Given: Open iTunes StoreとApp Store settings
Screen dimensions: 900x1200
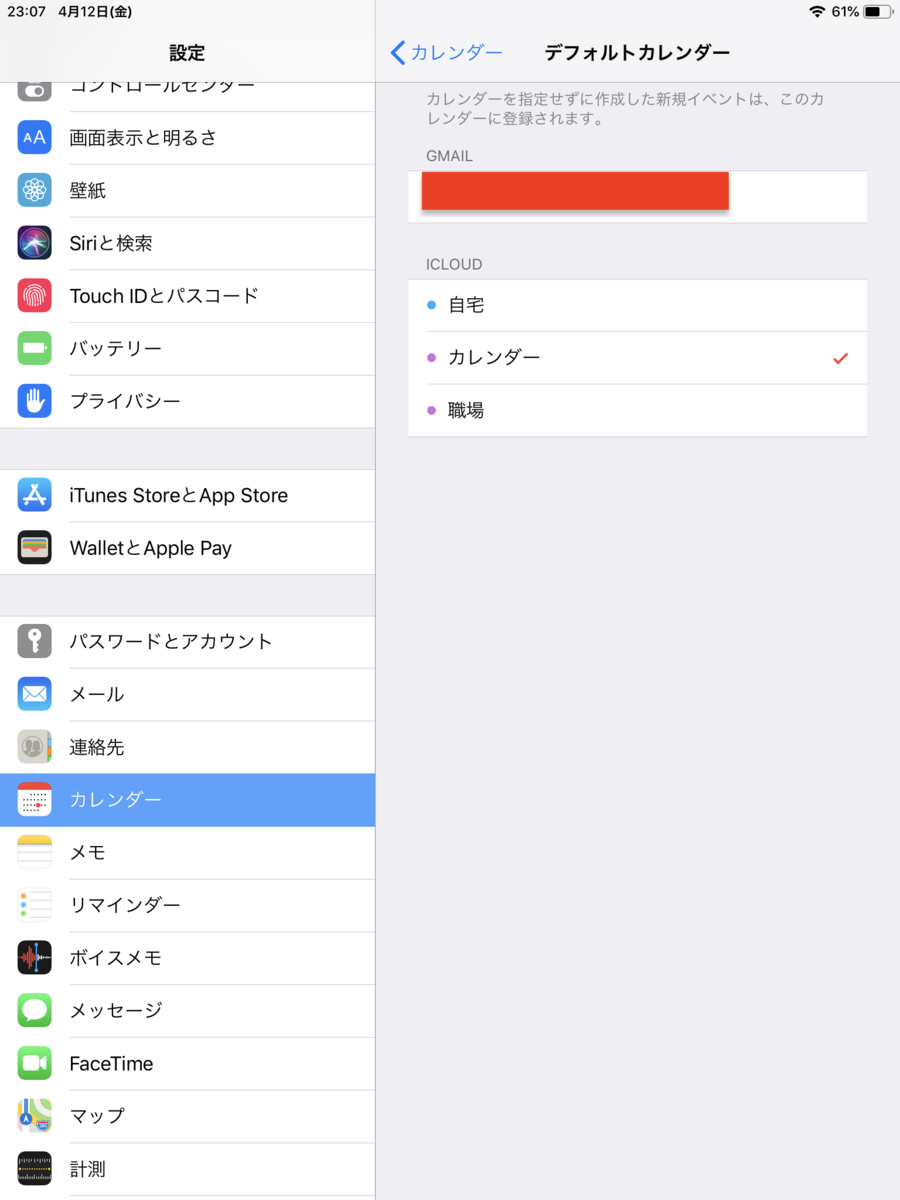Looking at the screenshot, I should (x=188, y=496).
